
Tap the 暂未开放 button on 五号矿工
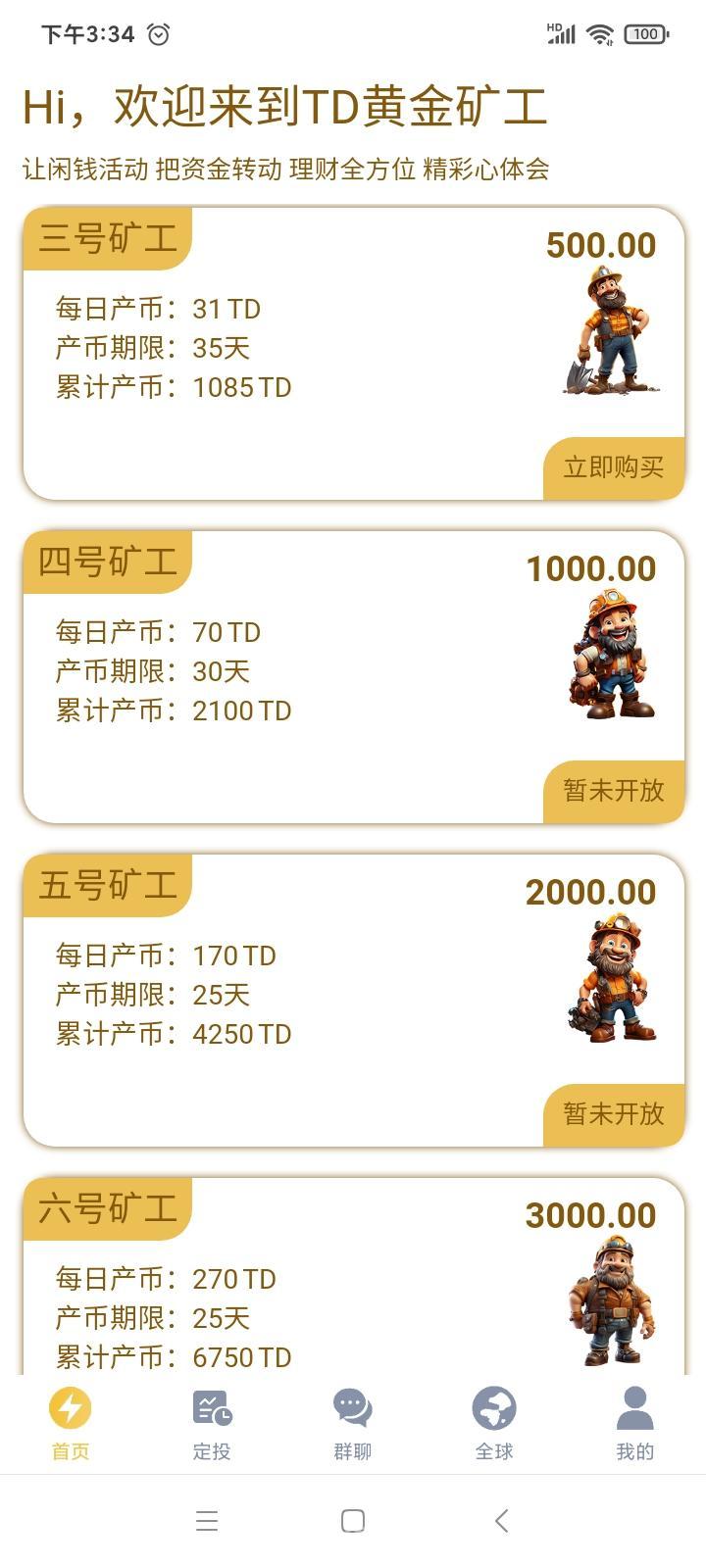click(x=614, y=1114)
